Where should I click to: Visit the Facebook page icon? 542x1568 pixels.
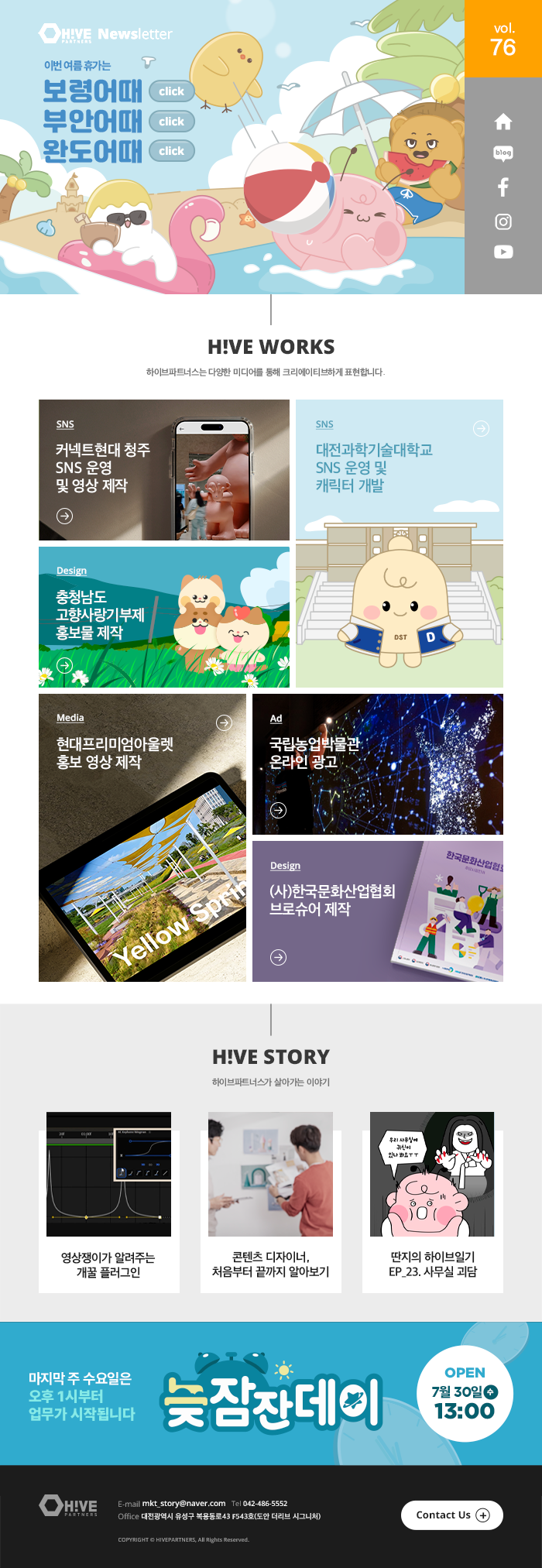coord(503,187)
